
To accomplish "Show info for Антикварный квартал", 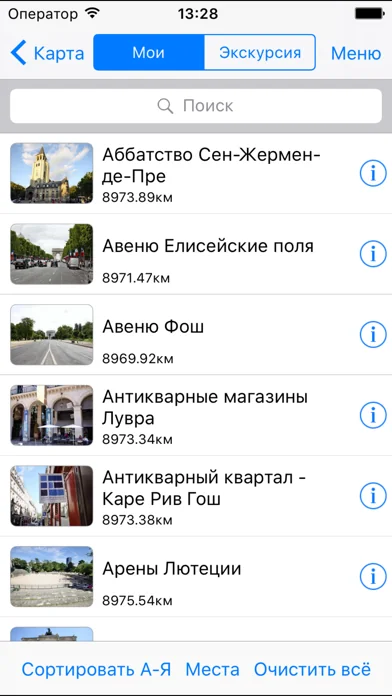I will [x=373, y=496].
